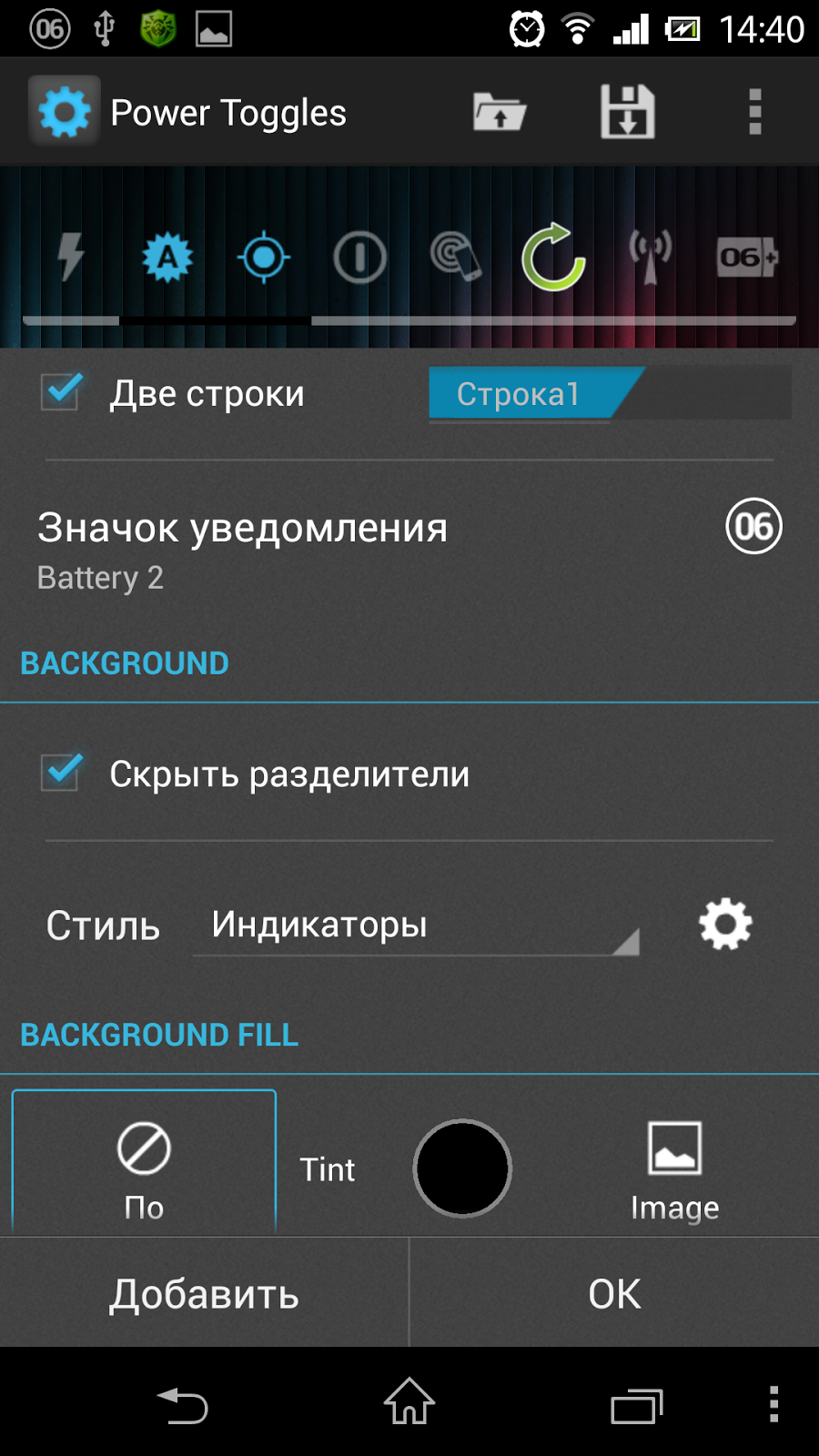Open the load/import folder icon

(x=500, y=113)
